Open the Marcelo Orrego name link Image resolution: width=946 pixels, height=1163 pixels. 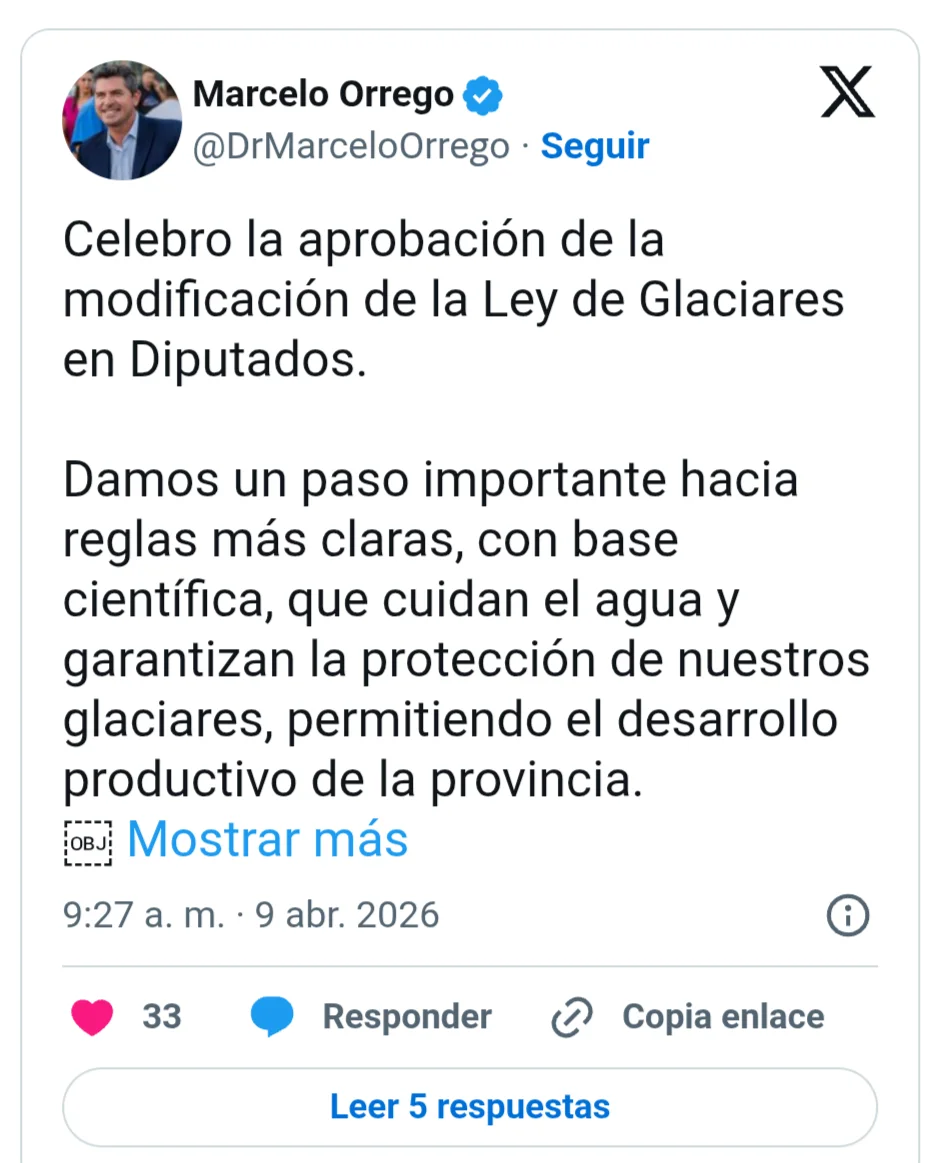(x=322, y=95)
